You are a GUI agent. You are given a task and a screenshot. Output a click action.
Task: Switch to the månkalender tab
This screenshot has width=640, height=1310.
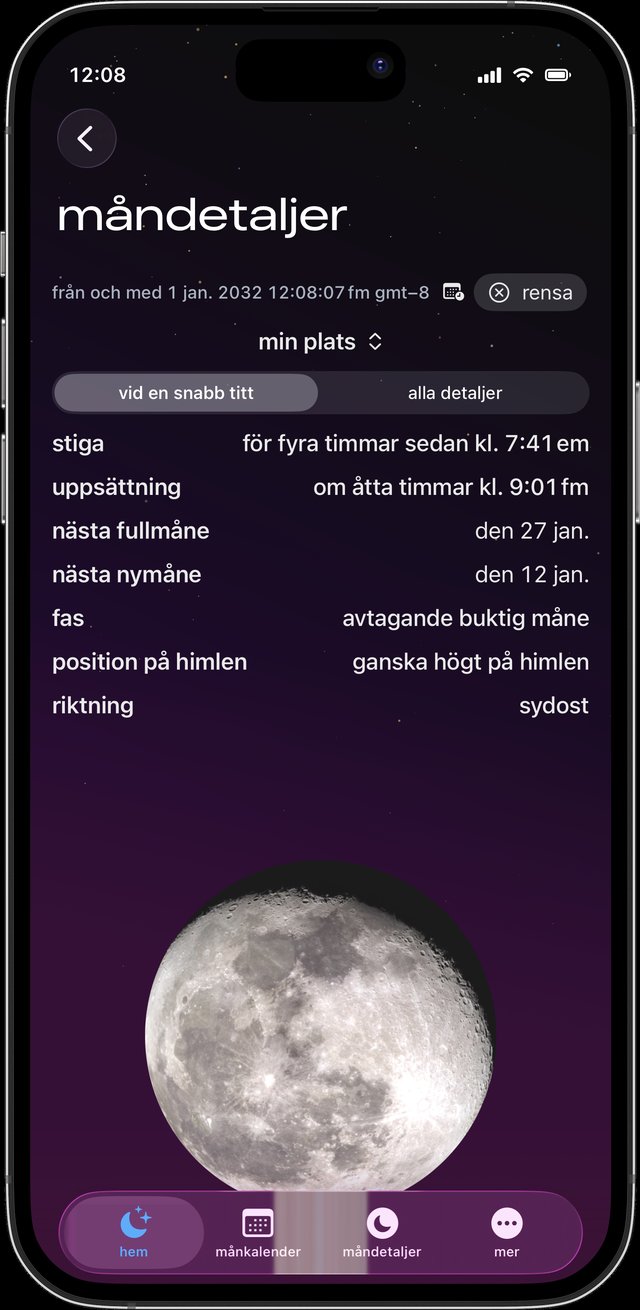point(258,1233)
